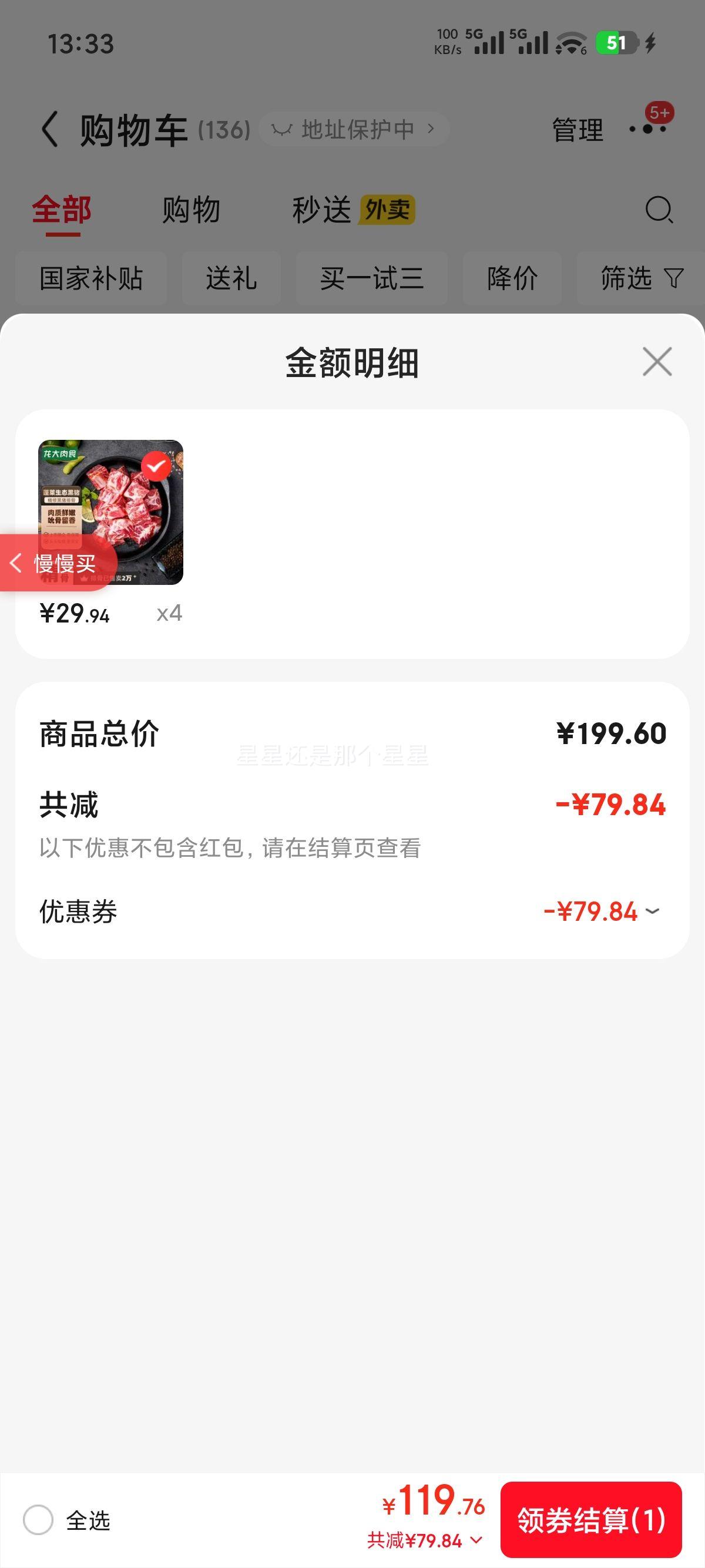Image resolution: width=705 pixels, height=1568 pixels.
Task: Switch to the 购物 tab
Action: pyautogui.click(x=191, y=210)
